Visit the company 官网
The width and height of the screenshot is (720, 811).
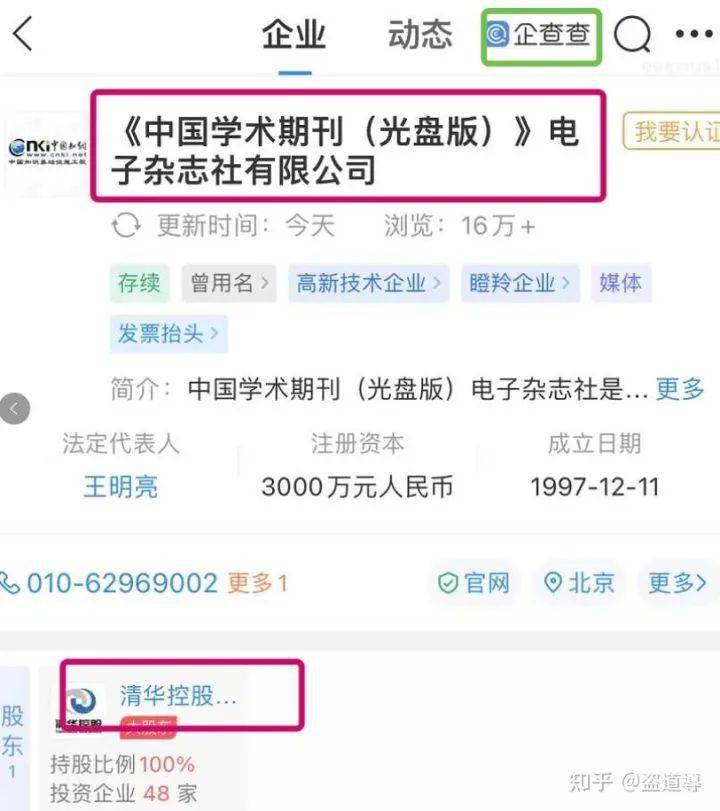click(475, 583)
